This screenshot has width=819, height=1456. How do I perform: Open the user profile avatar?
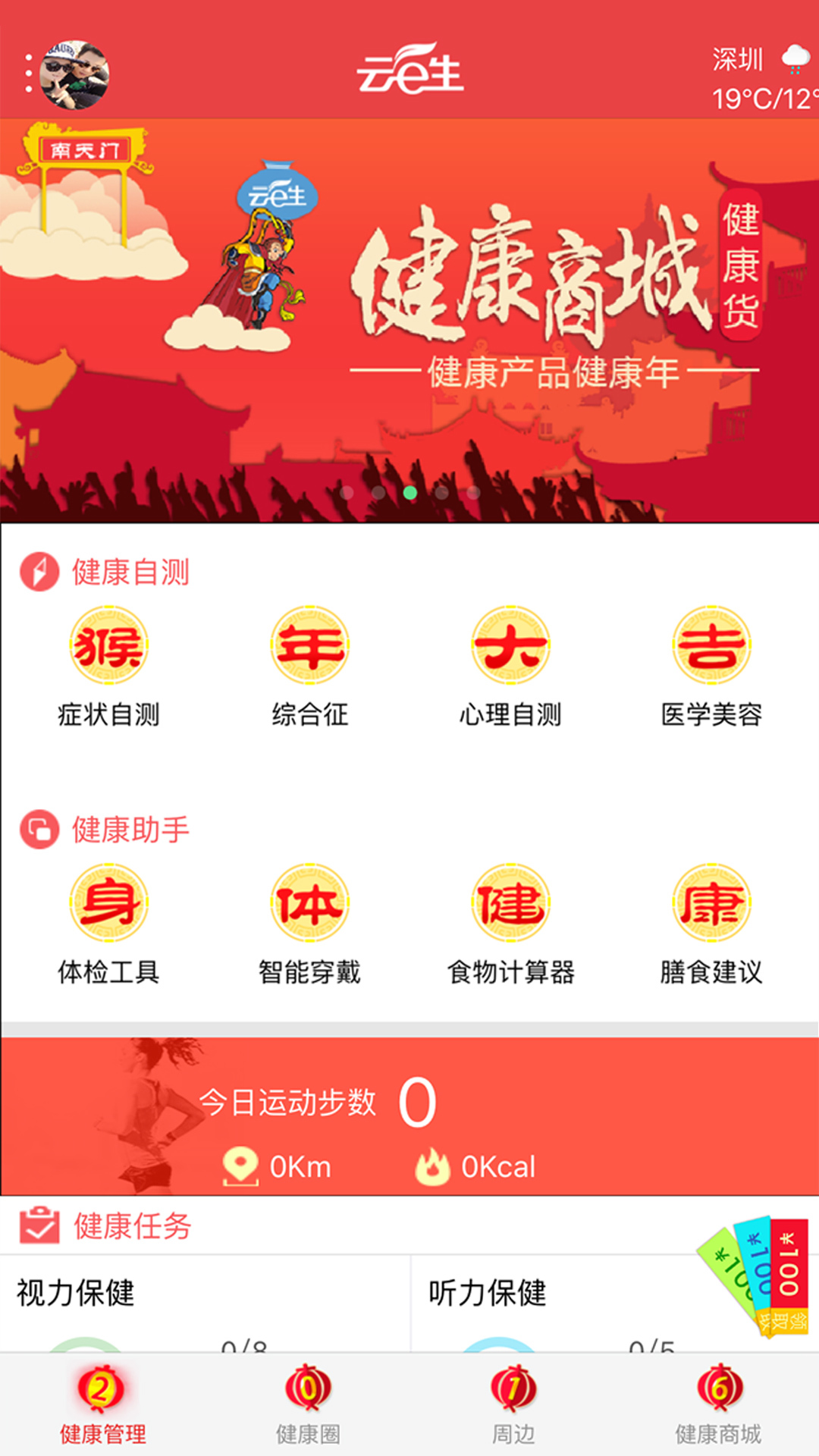tap(74, 76)
